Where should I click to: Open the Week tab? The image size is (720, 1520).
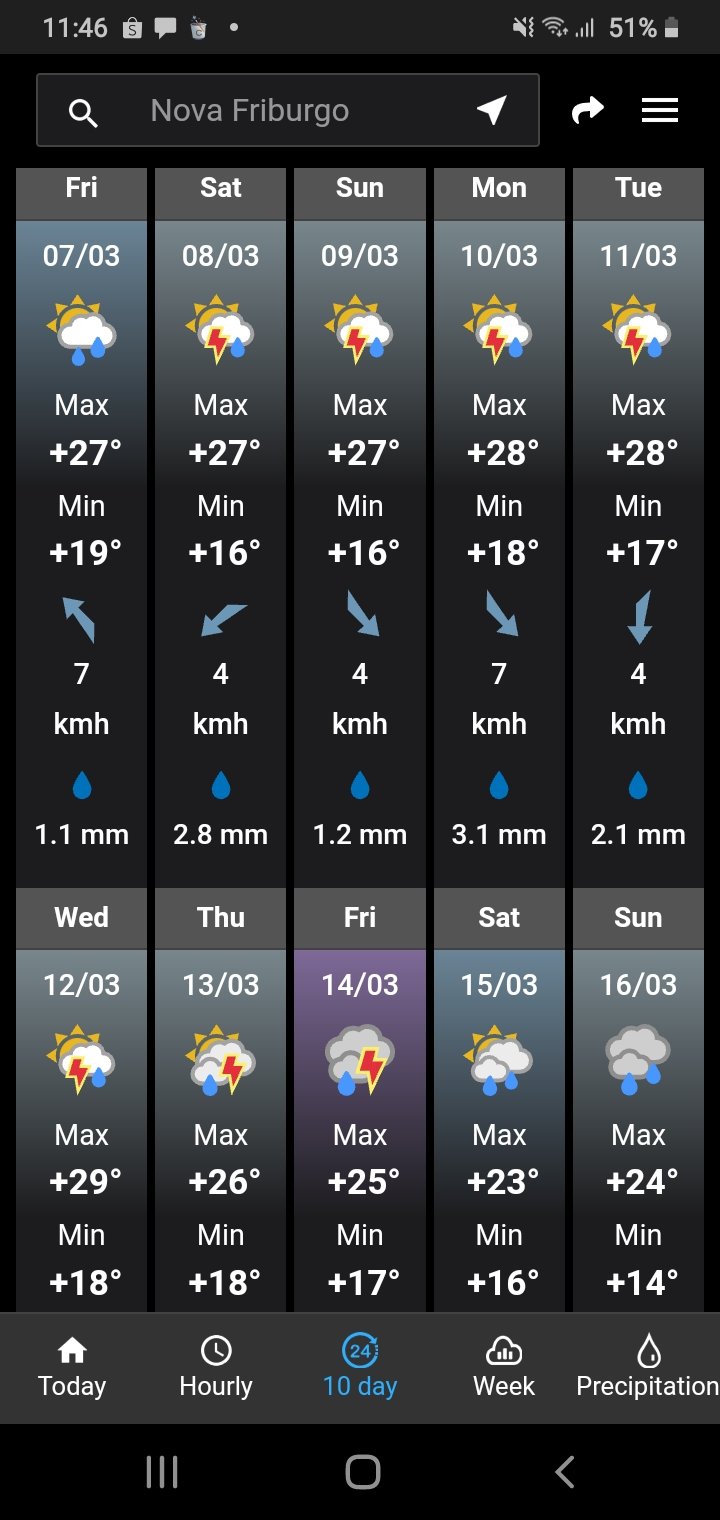(x=504, y=1367)
